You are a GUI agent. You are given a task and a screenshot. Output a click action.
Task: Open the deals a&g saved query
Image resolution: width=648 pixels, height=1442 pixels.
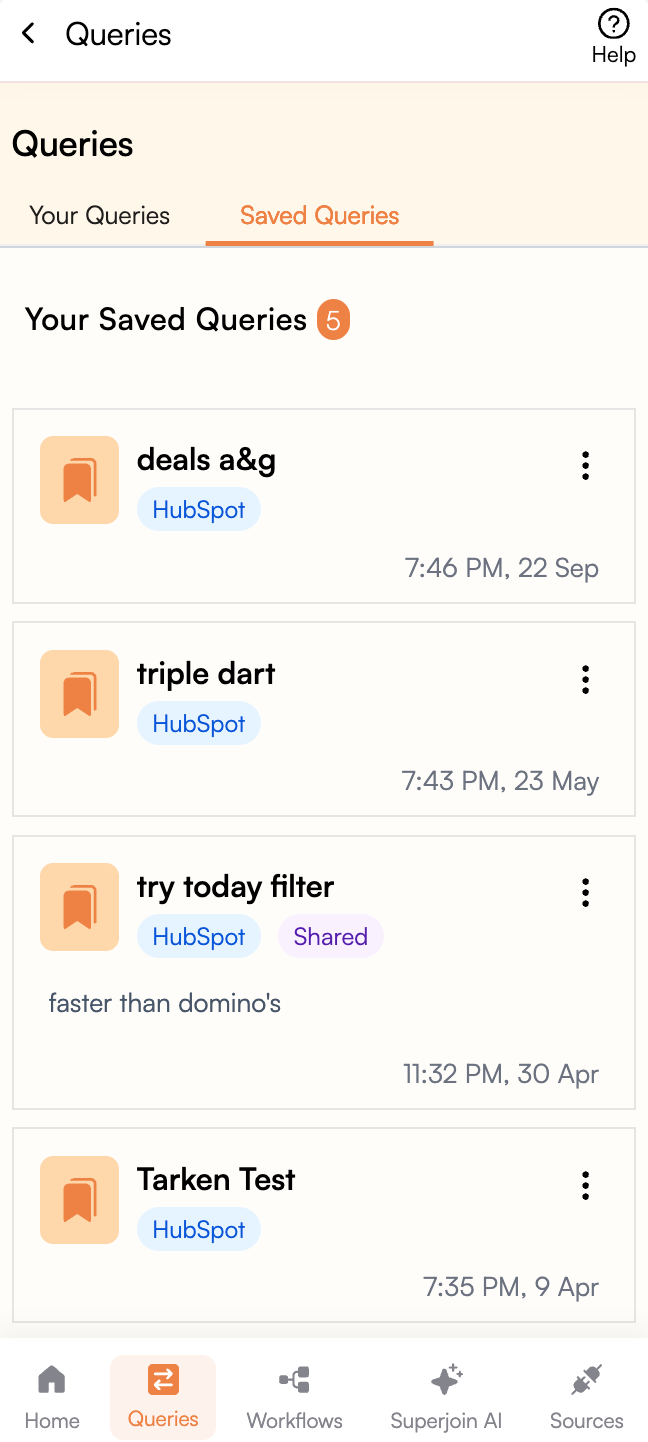click(206, 461)
